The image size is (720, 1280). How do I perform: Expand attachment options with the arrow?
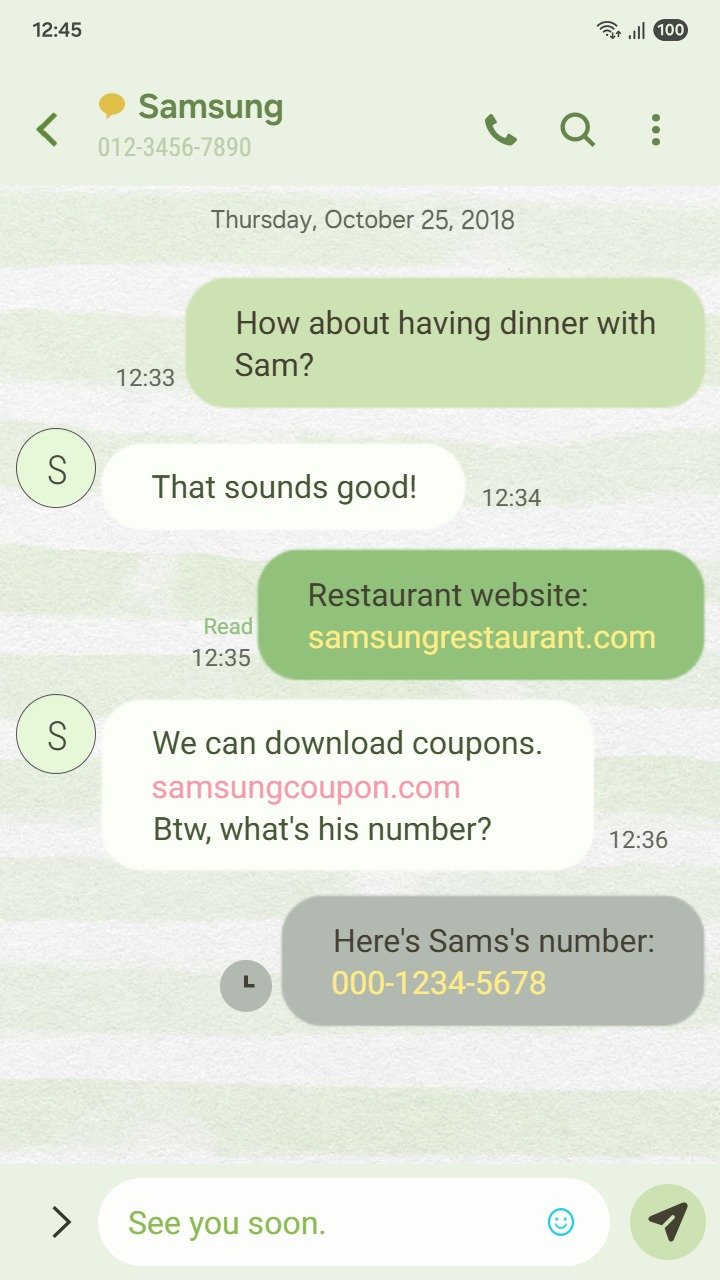[x=61, y=1221]
